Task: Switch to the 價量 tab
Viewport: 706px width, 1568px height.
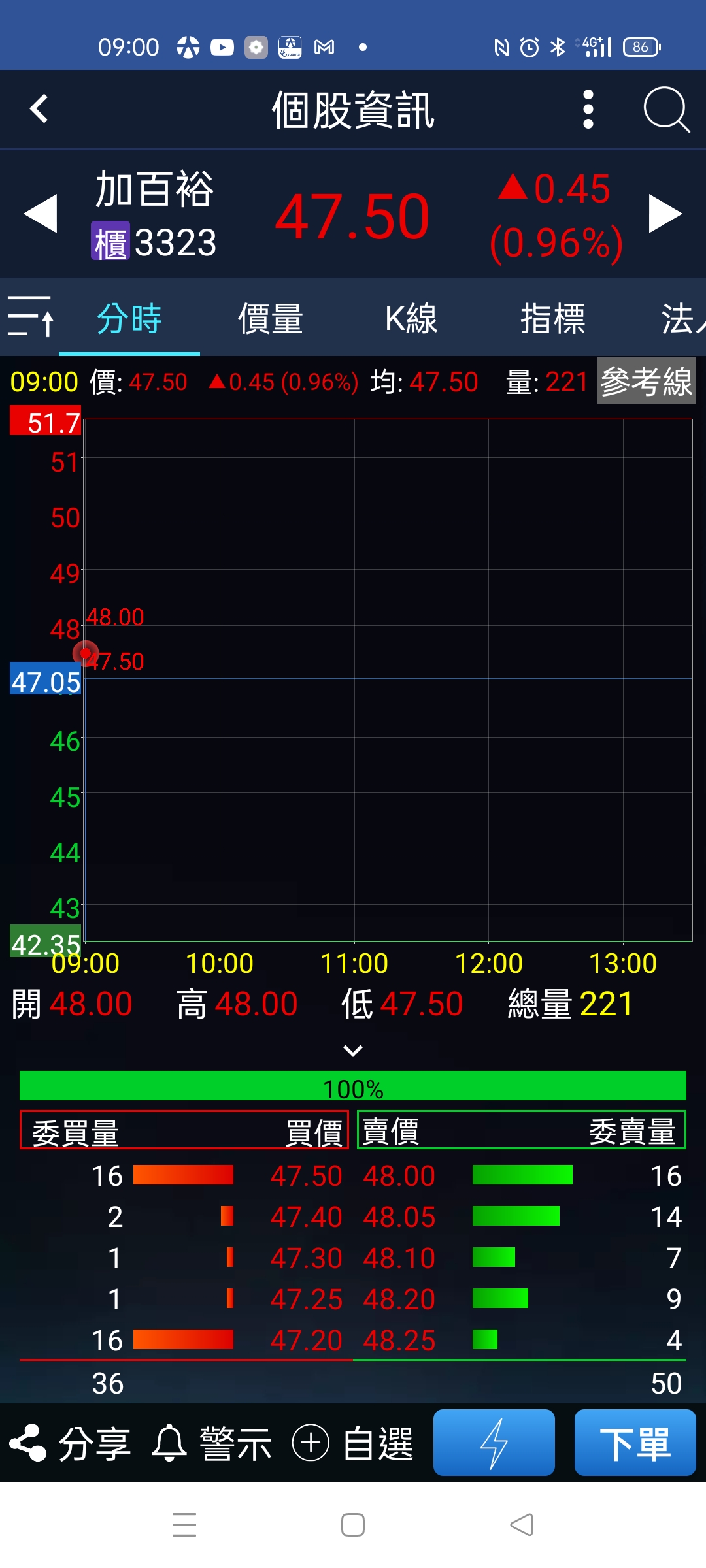Action: click(270, 319)
